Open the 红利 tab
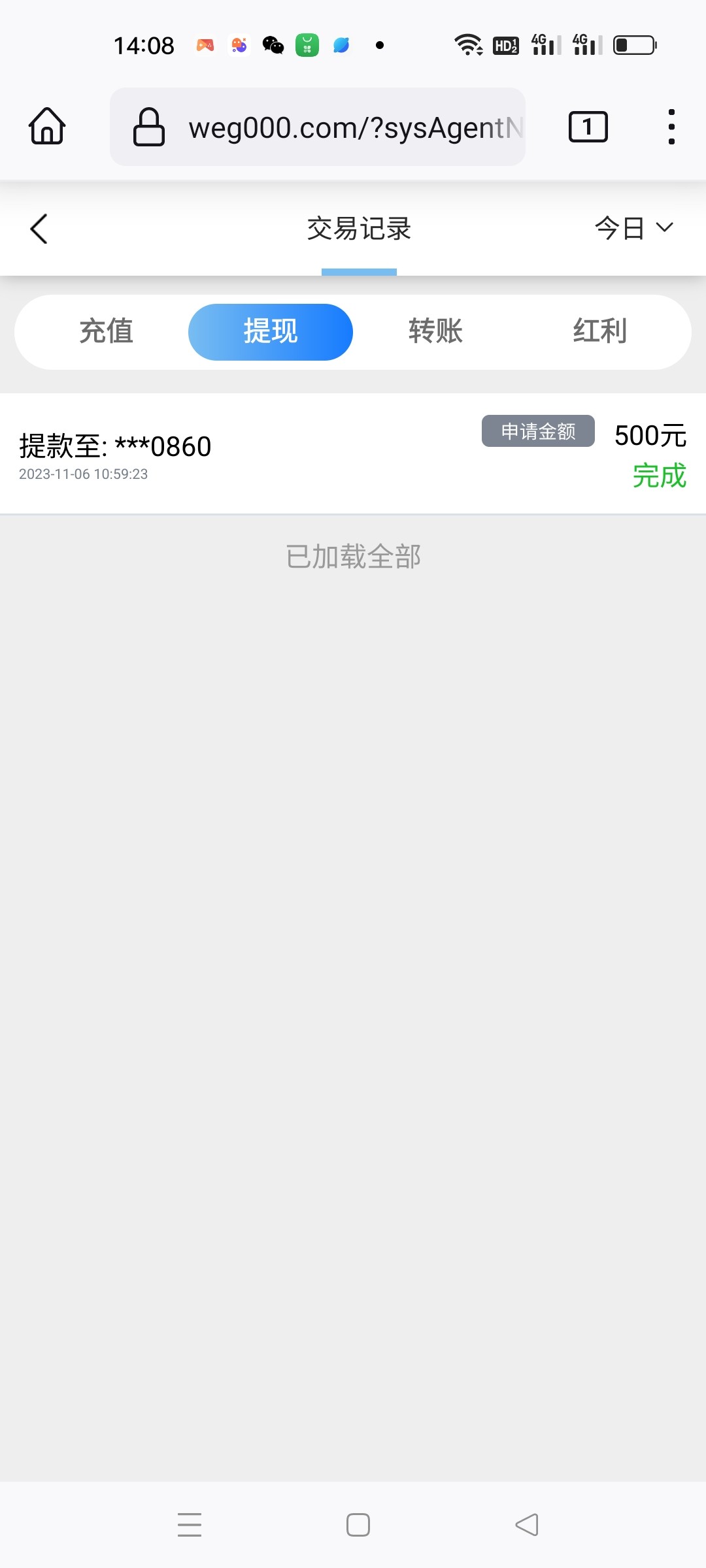 point(599,331)
